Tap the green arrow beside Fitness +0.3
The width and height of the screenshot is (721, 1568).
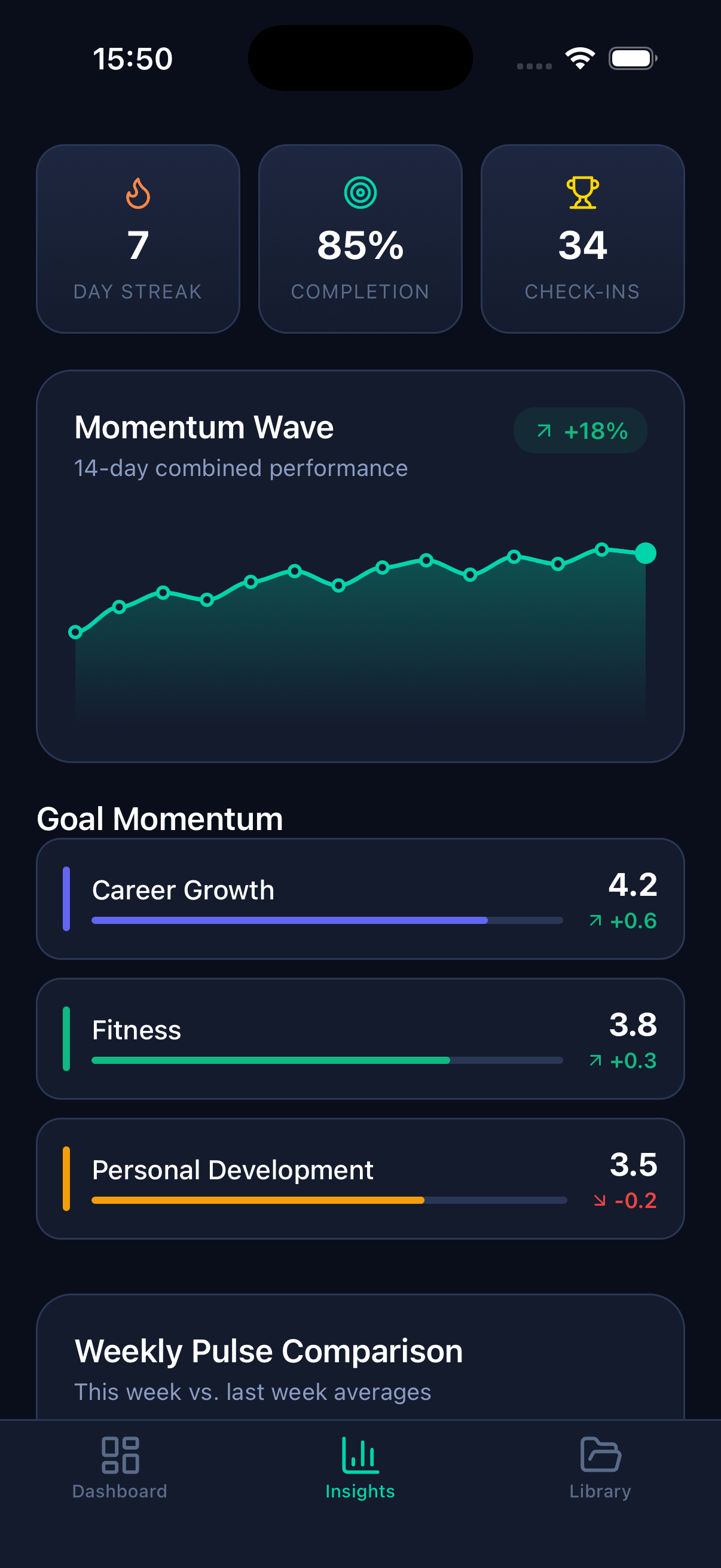coord(595,1060)
